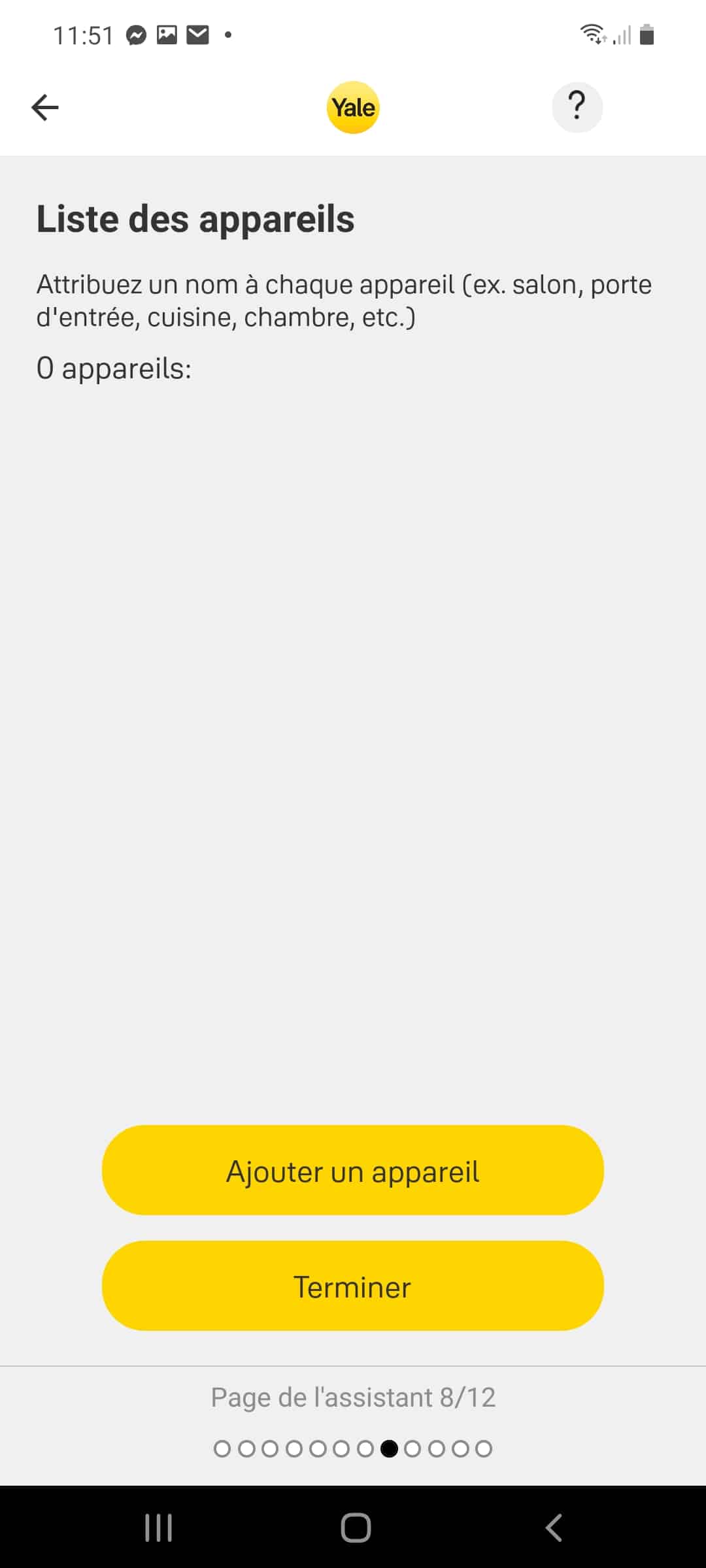The height and width of the screenshot is (1568, 706).
Task: Go back using the top-left arrow
Action: tap(45, 107)
